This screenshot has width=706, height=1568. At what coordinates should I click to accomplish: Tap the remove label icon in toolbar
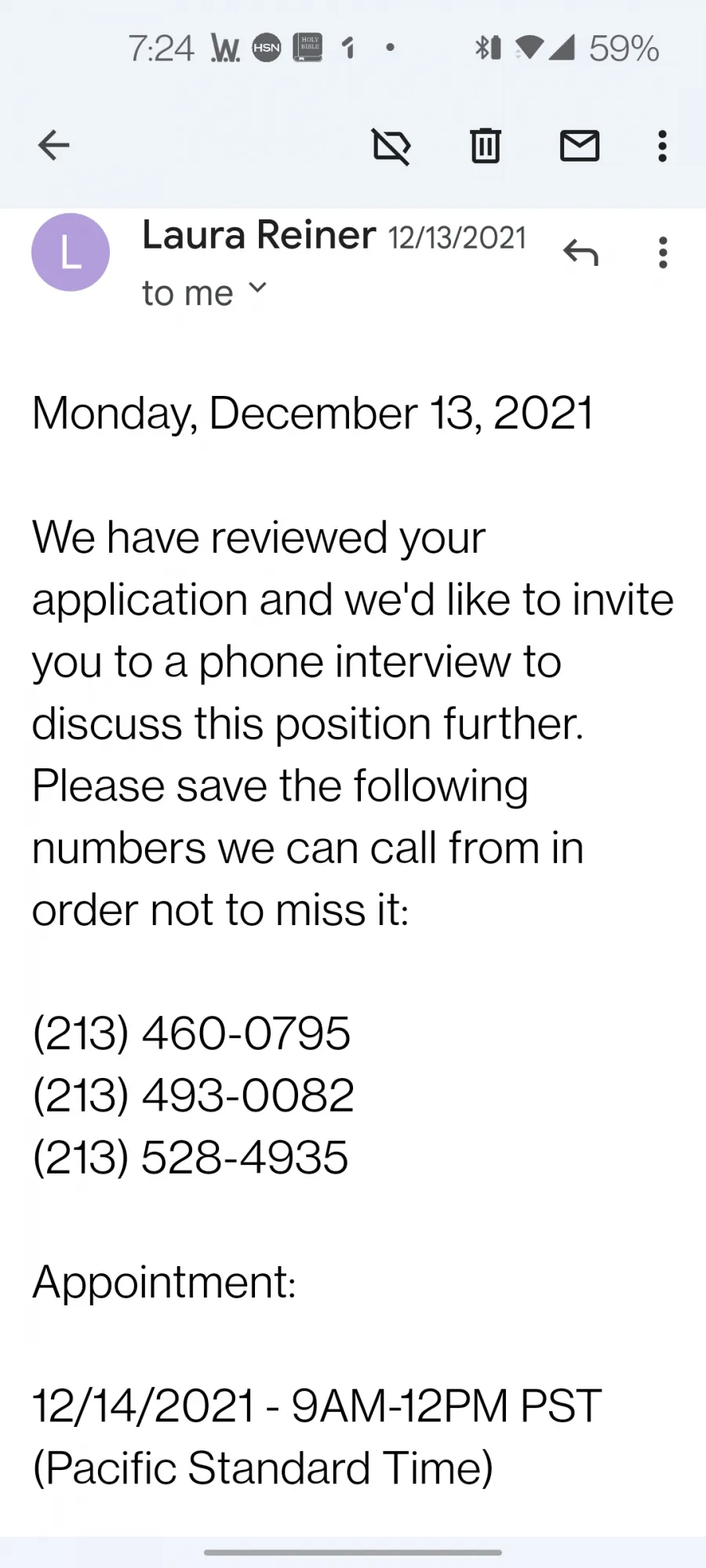pyautogui.click(x=391, y=146)
